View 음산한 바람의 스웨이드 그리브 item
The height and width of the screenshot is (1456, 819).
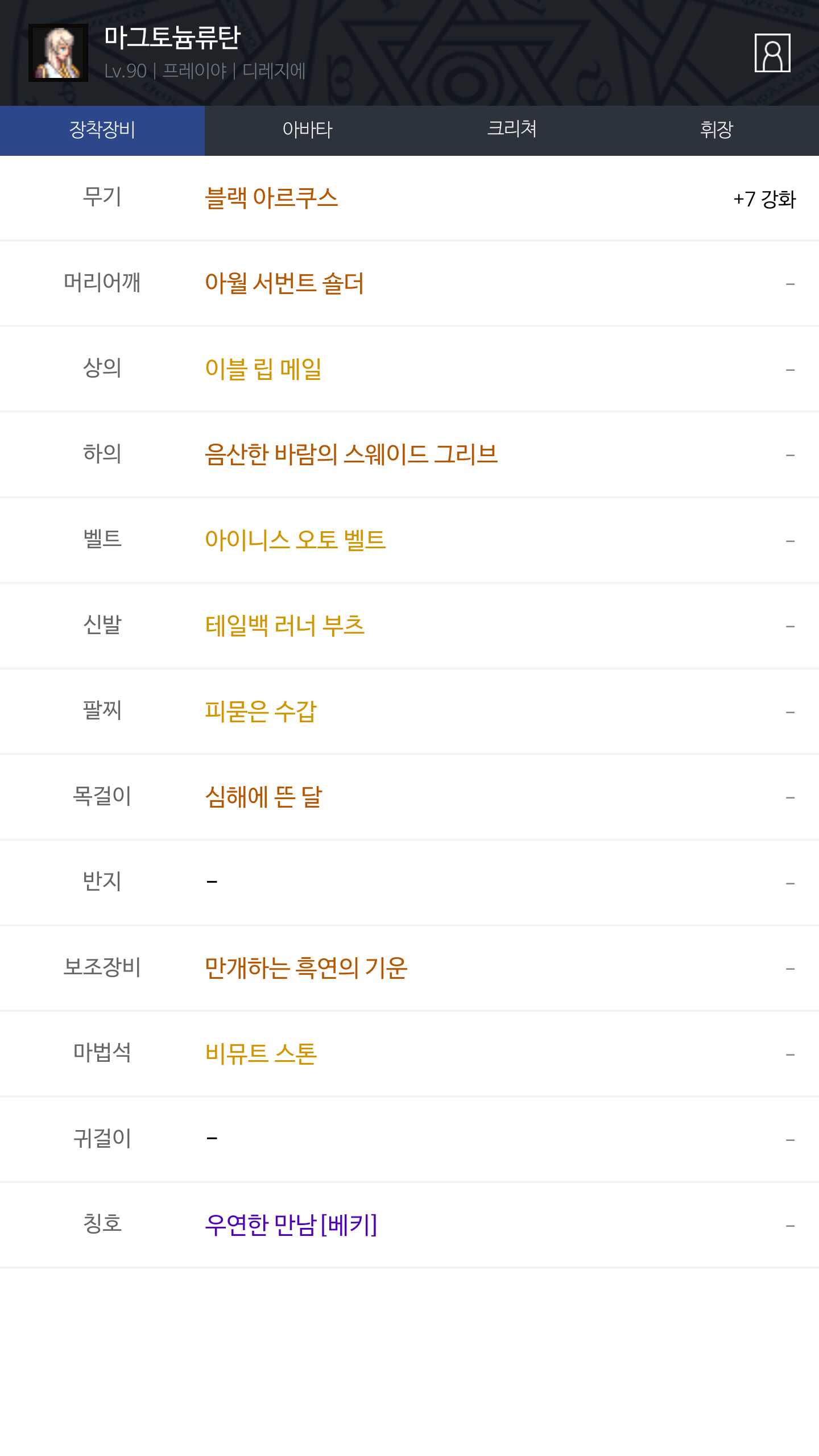(x=351, y=454)
